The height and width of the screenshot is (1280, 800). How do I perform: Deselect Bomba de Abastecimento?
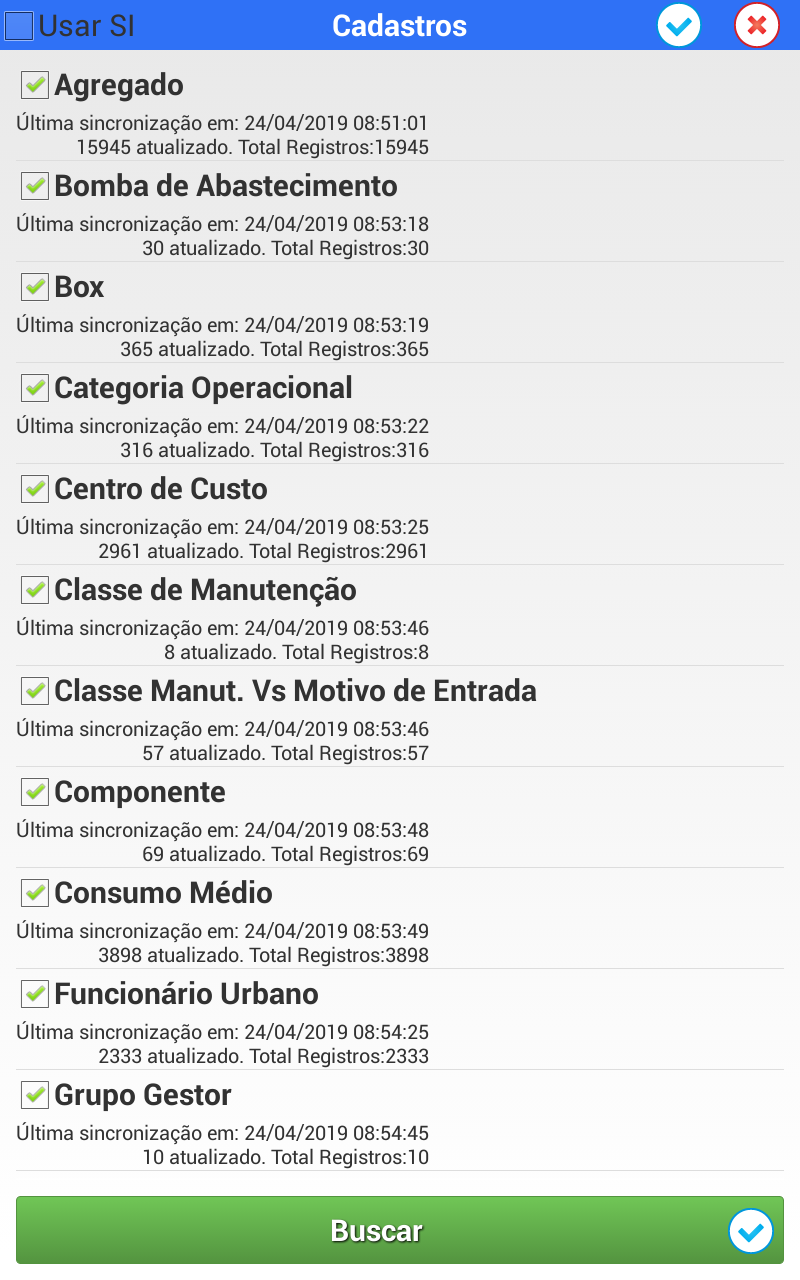(x=35, y=186)
